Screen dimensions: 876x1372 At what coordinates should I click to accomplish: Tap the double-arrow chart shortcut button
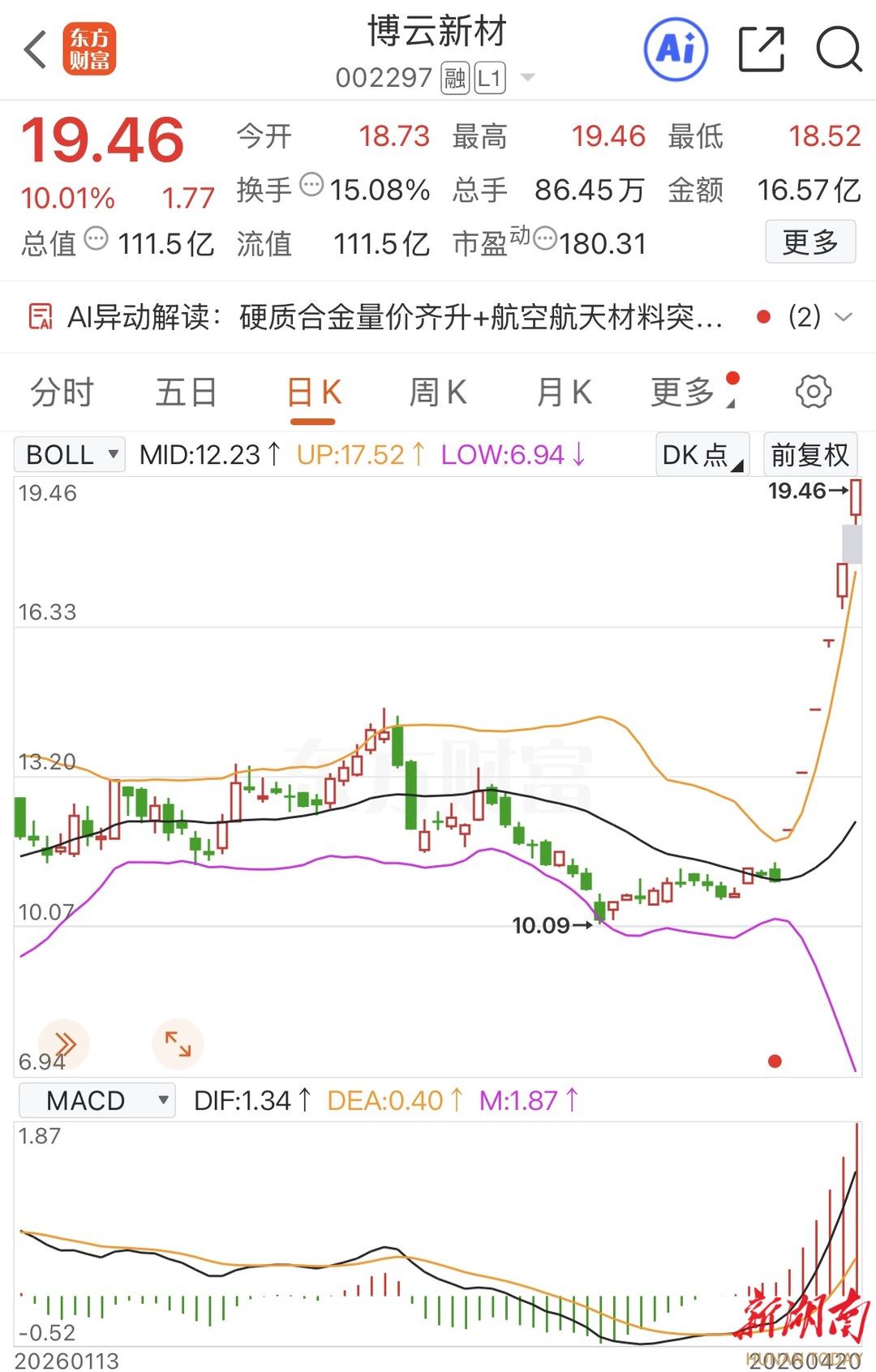64,1044
